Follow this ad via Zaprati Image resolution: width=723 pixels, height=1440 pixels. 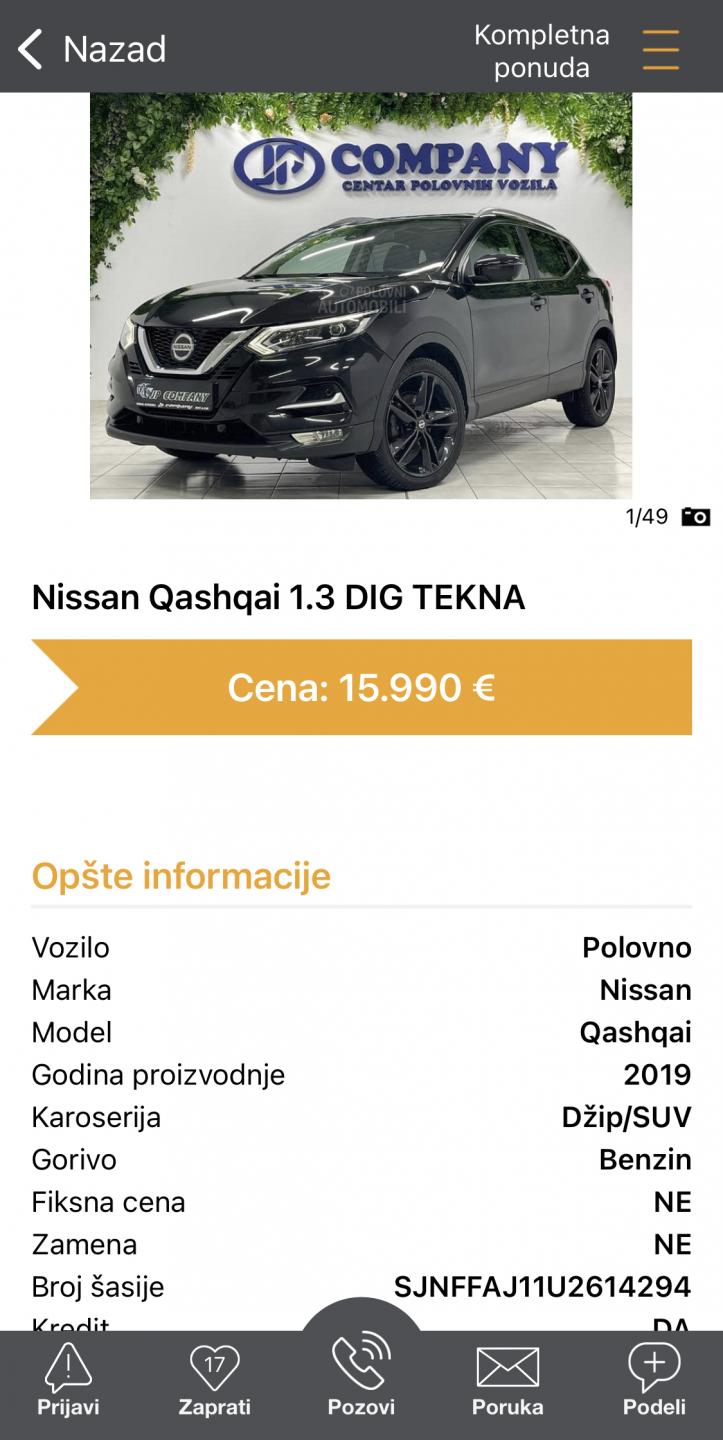pos(214,1380)
